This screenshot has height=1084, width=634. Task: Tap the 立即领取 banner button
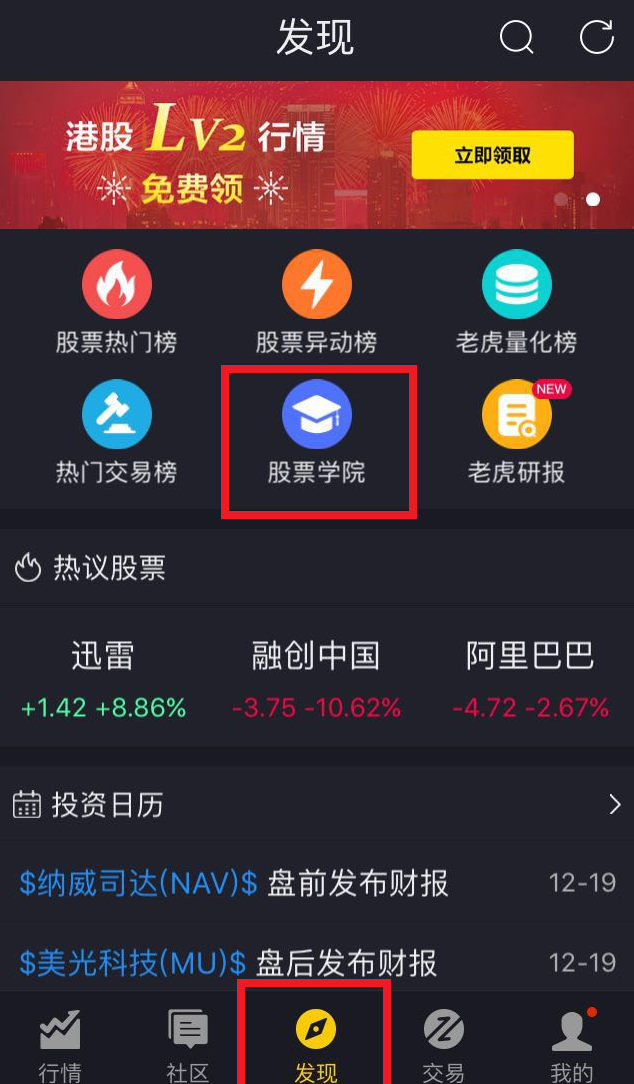[x=492, y=156]
